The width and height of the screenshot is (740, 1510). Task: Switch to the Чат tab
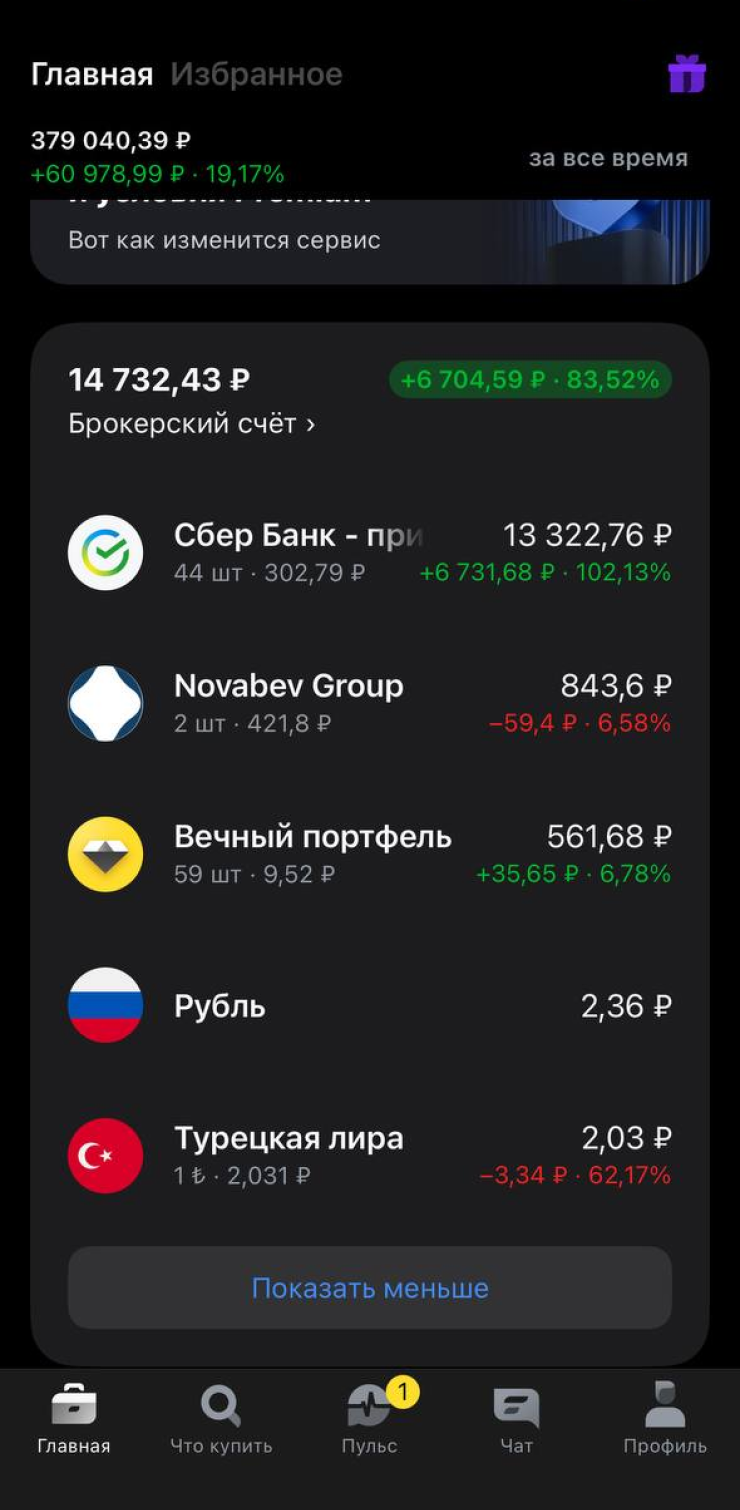(x=517, y=1420)
